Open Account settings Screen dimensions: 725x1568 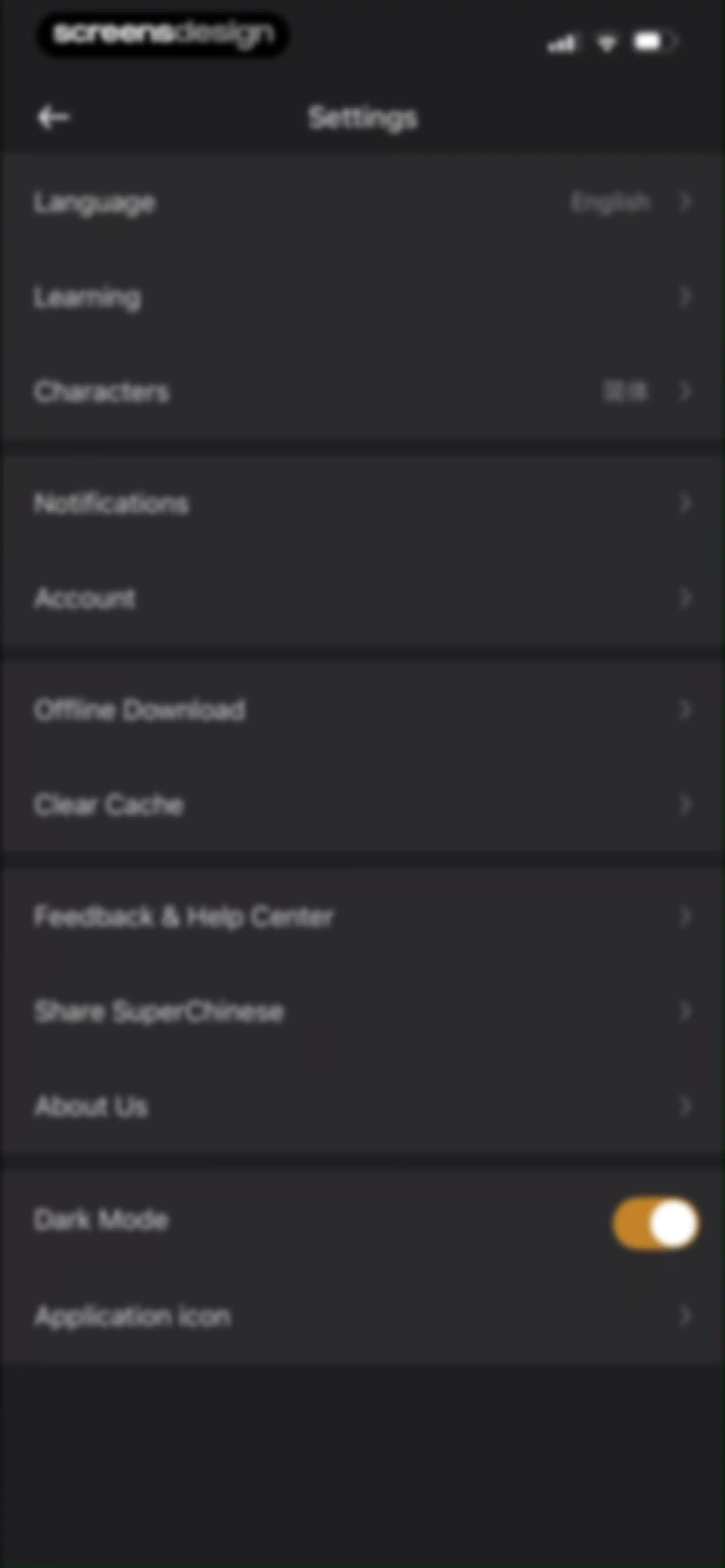[362, 598]
